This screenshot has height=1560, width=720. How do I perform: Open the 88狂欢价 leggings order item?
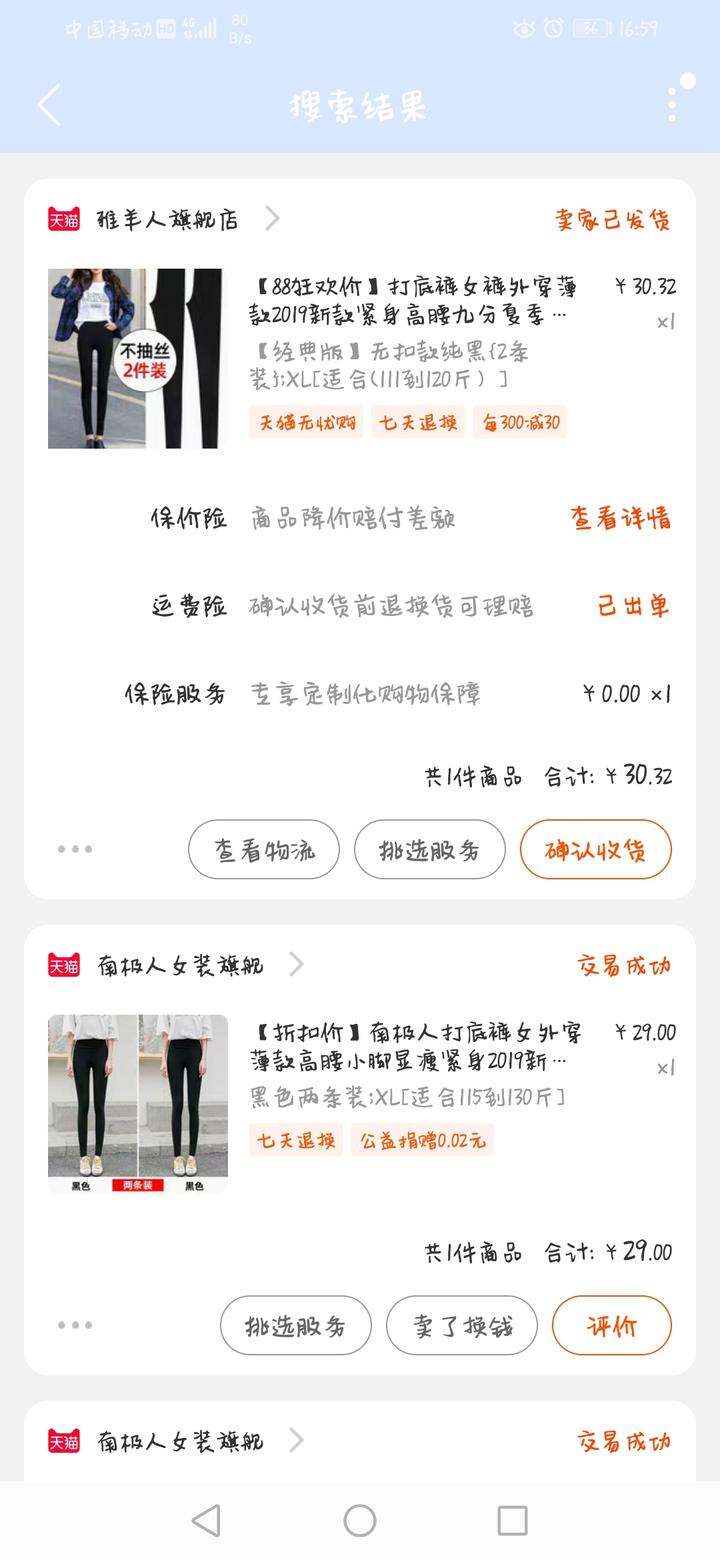(360, 358)
